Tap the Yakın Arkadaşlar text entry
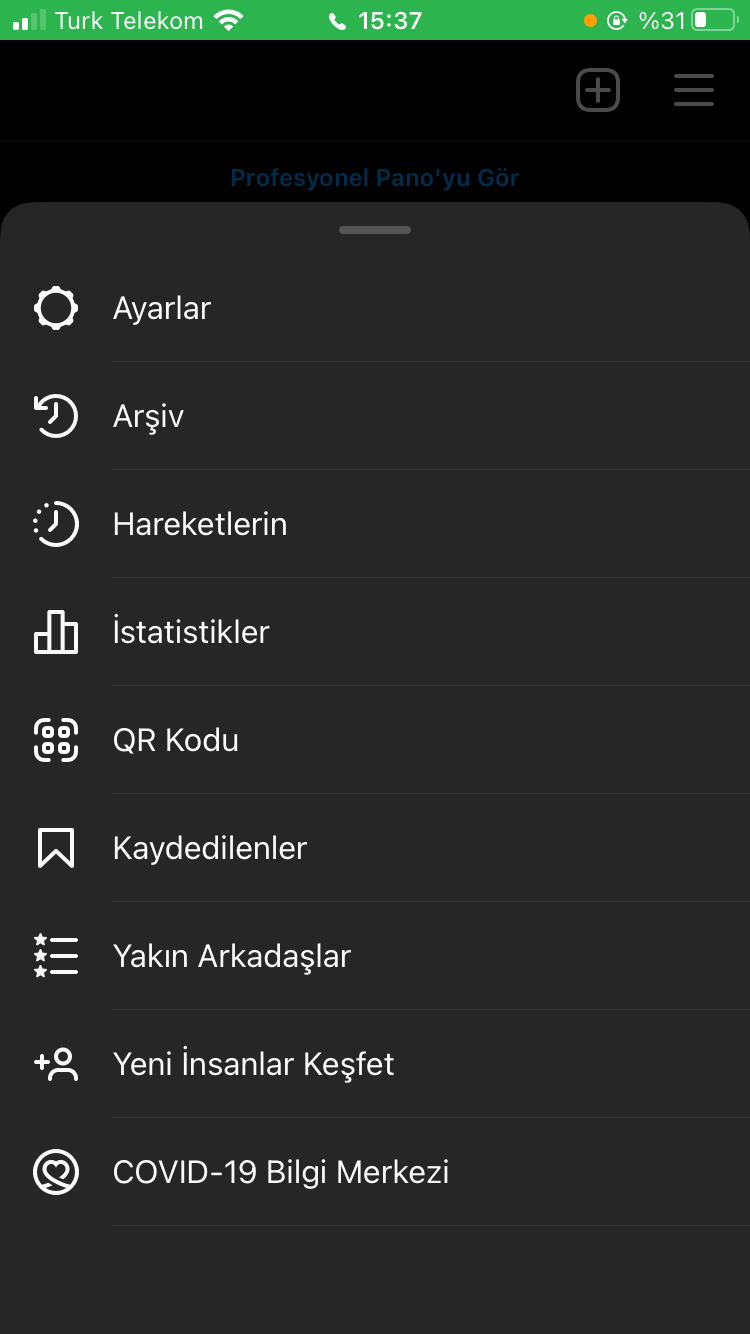This screenshot has width=750, height=1334. pos(232,955)
